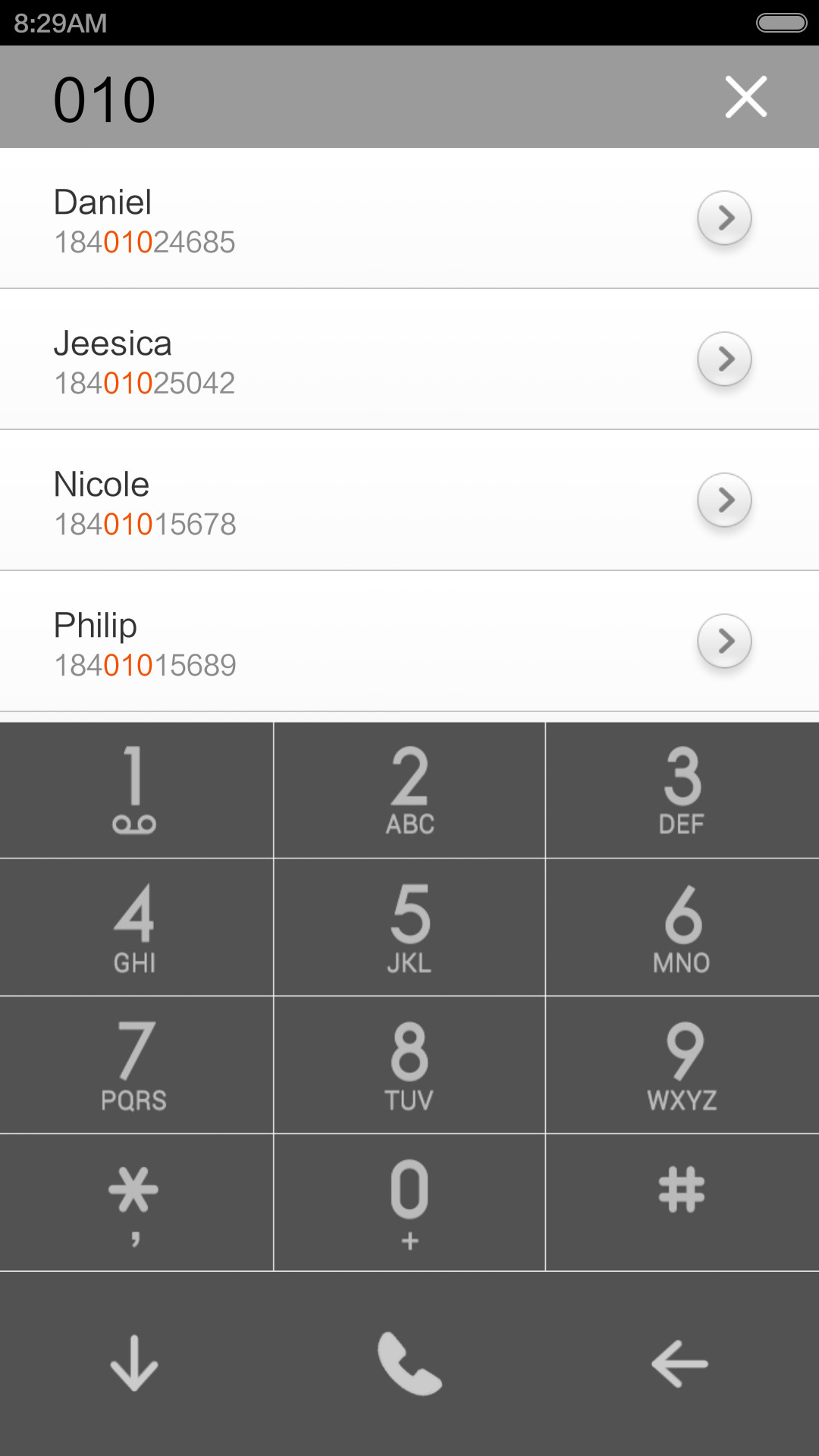This screenshot has height=1456, width=819.
Task: Enter digit 5 JKL
Action: click(409, 927)
